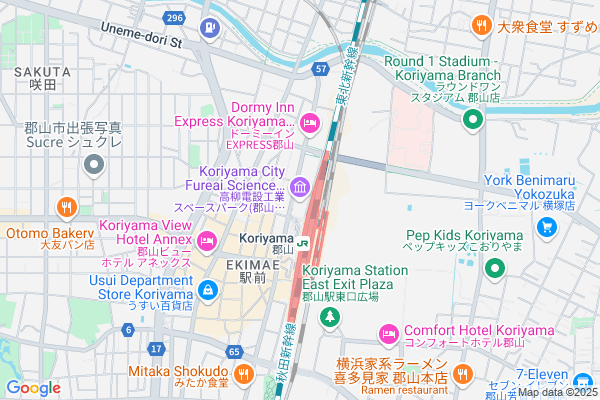This screenshot has width=600, height=400.
Task: Open the Mitaka Shokudo restaurant pin
Action: click(243, 375)
